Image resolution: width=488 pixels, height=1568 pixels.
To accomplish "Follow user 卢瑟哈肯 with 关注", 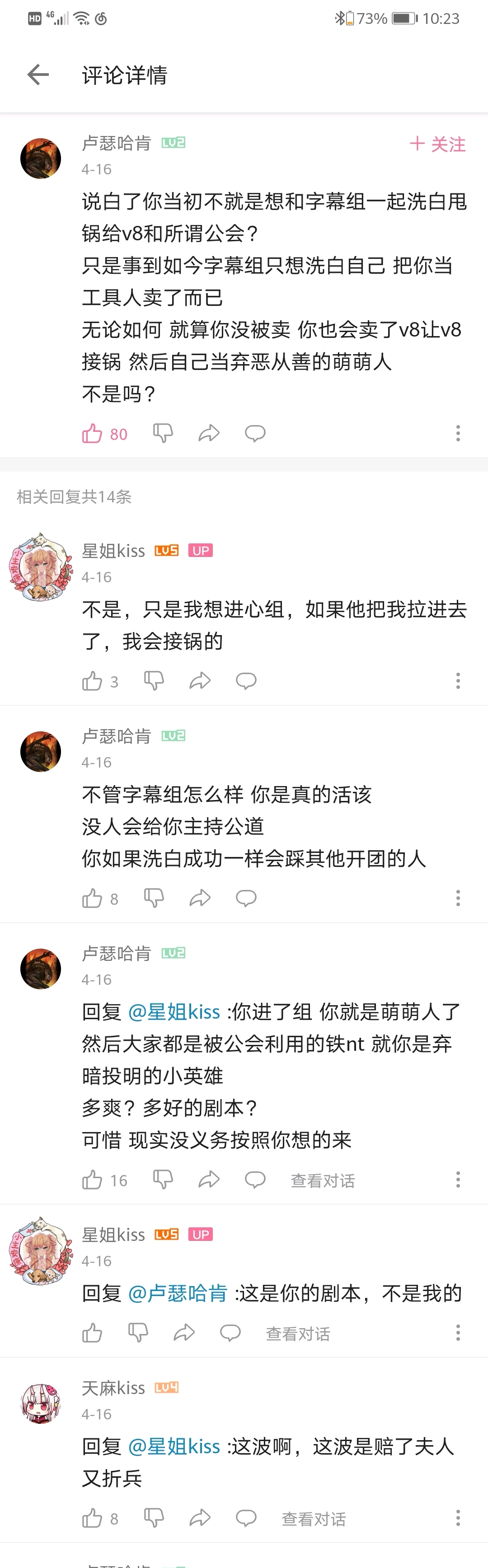I will 437,144.
